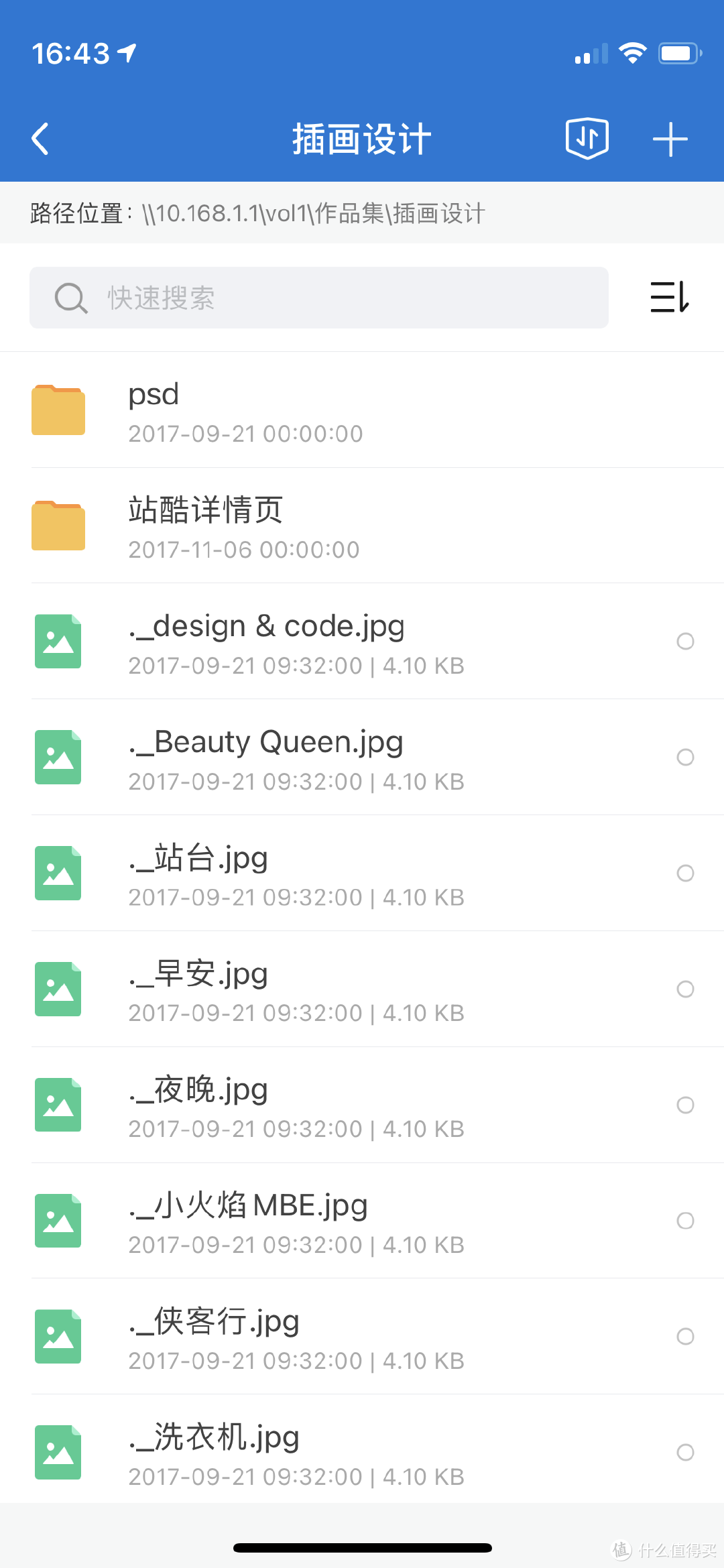Screen dimensions: 724x1568
Task: Click the ._小火焰 MBE.jpg image icon
Action: (58, 1220)
